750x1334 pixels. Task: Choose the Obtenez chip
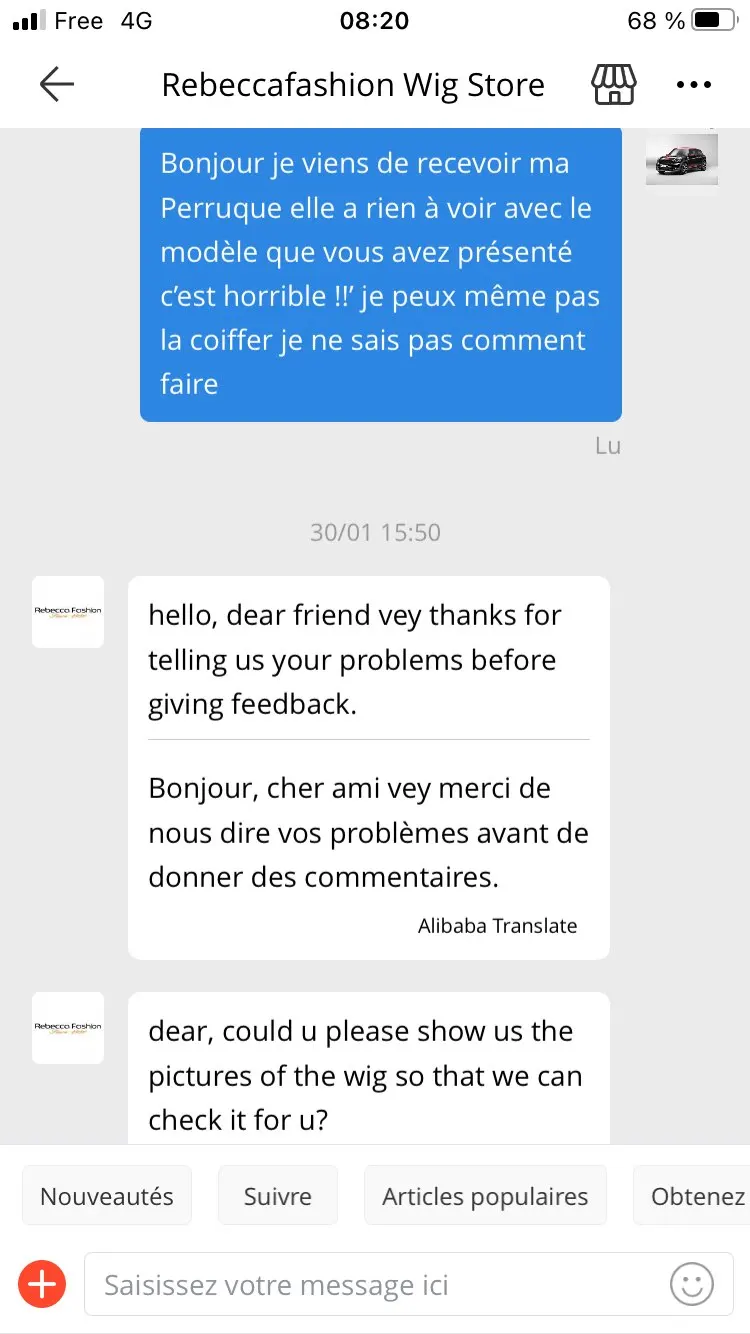pos(697,1196)
